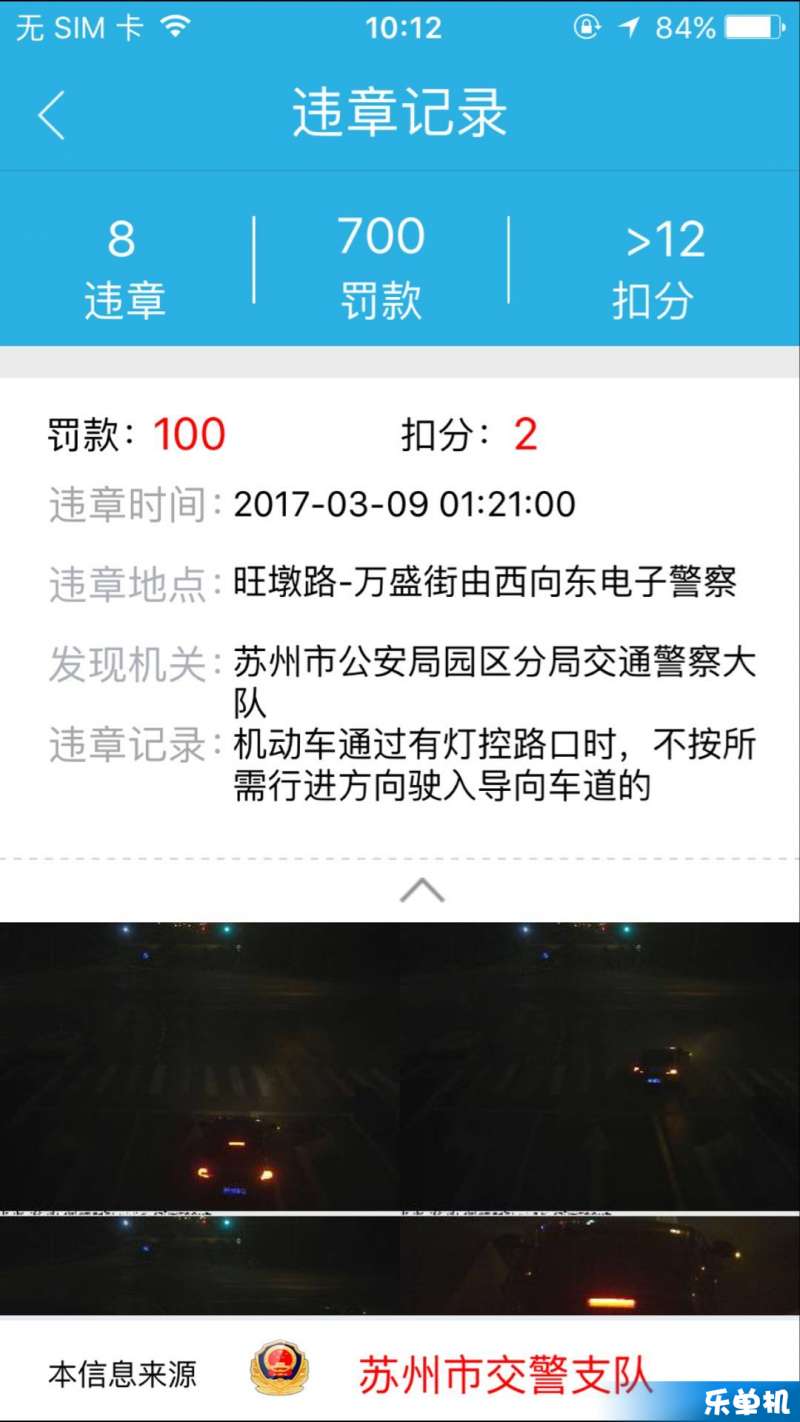View the bottom-left violation photo
Screen dimensions: 800x1422
pyautogui.click(x=200, y=1265)
